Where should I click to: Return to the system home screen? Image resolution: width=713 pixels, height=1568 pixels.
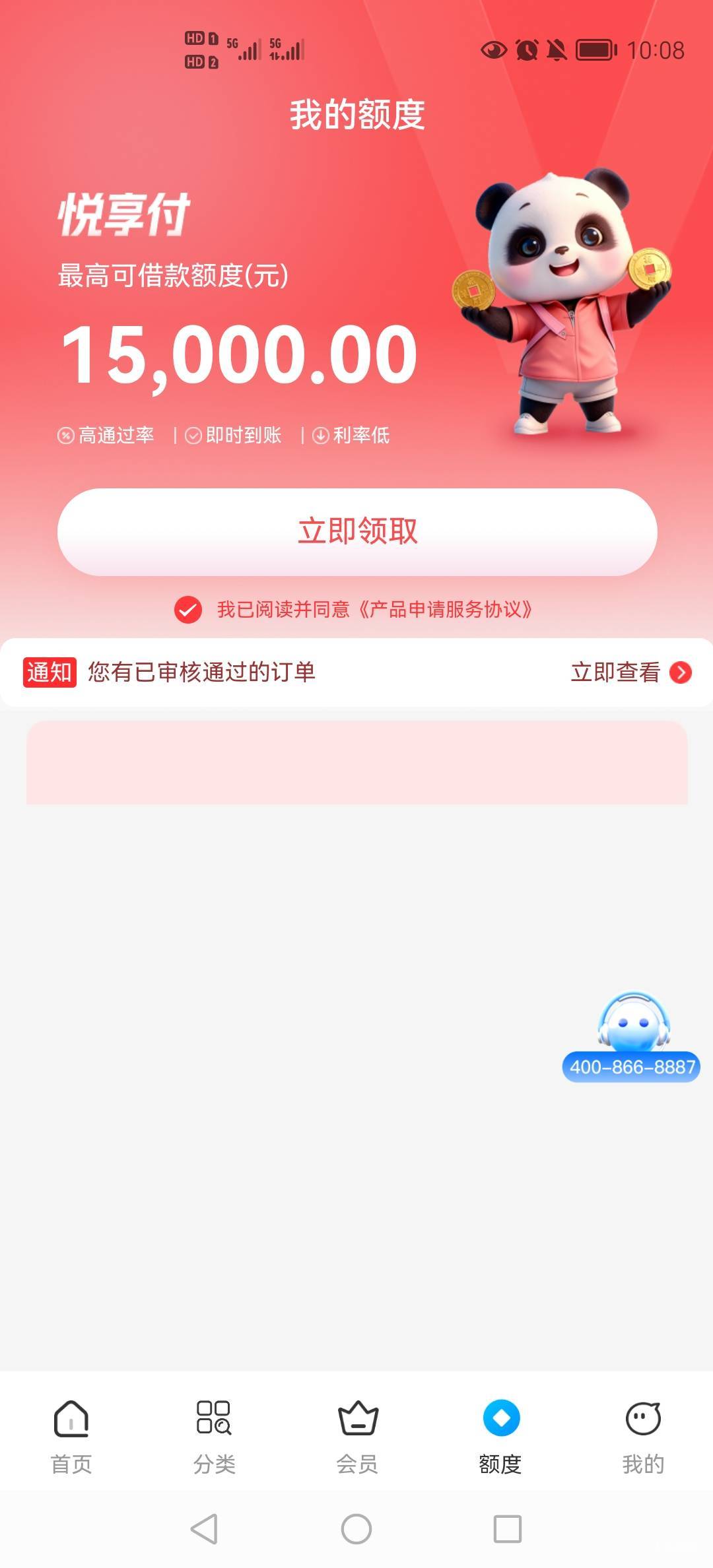click(356, 1528)
